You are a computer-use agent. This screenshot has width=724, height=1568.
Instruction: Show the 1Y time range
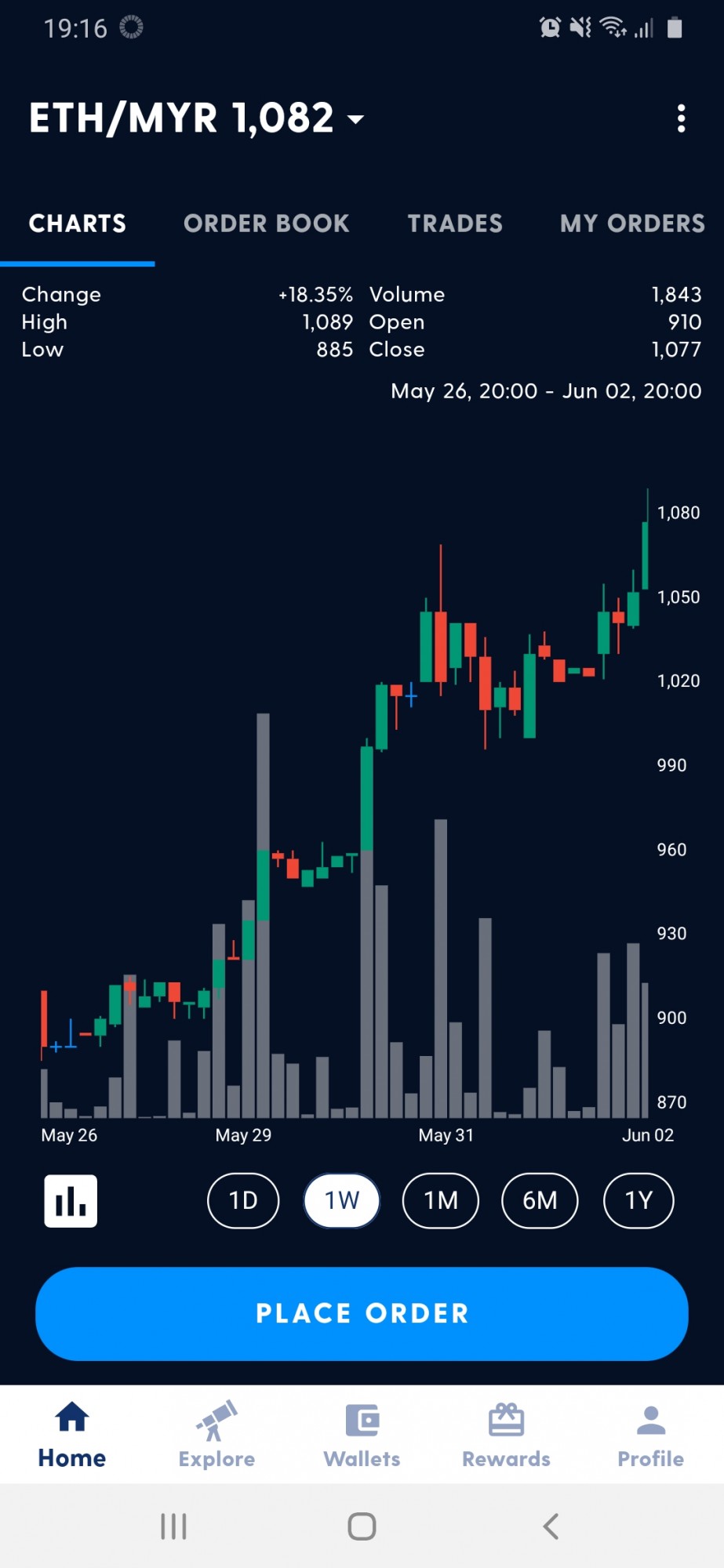[639, 1200]
